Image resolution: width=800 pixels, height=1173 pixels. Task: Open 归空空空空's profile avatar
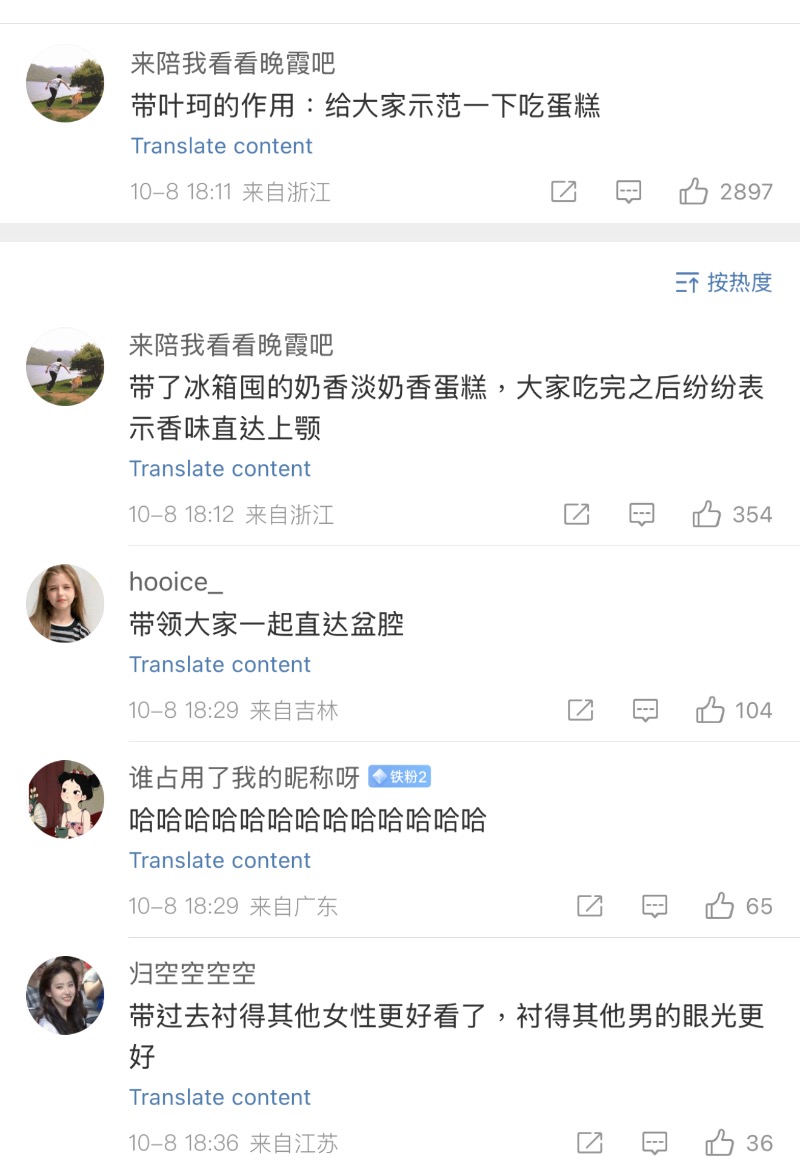(65, 995)
